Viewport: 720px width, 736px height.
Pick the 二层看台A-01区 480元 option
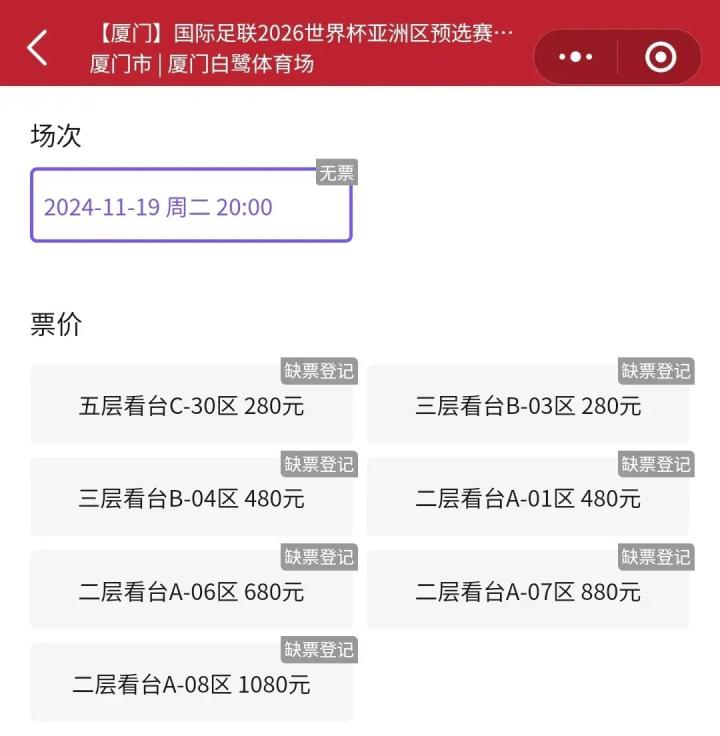(528, 498)
